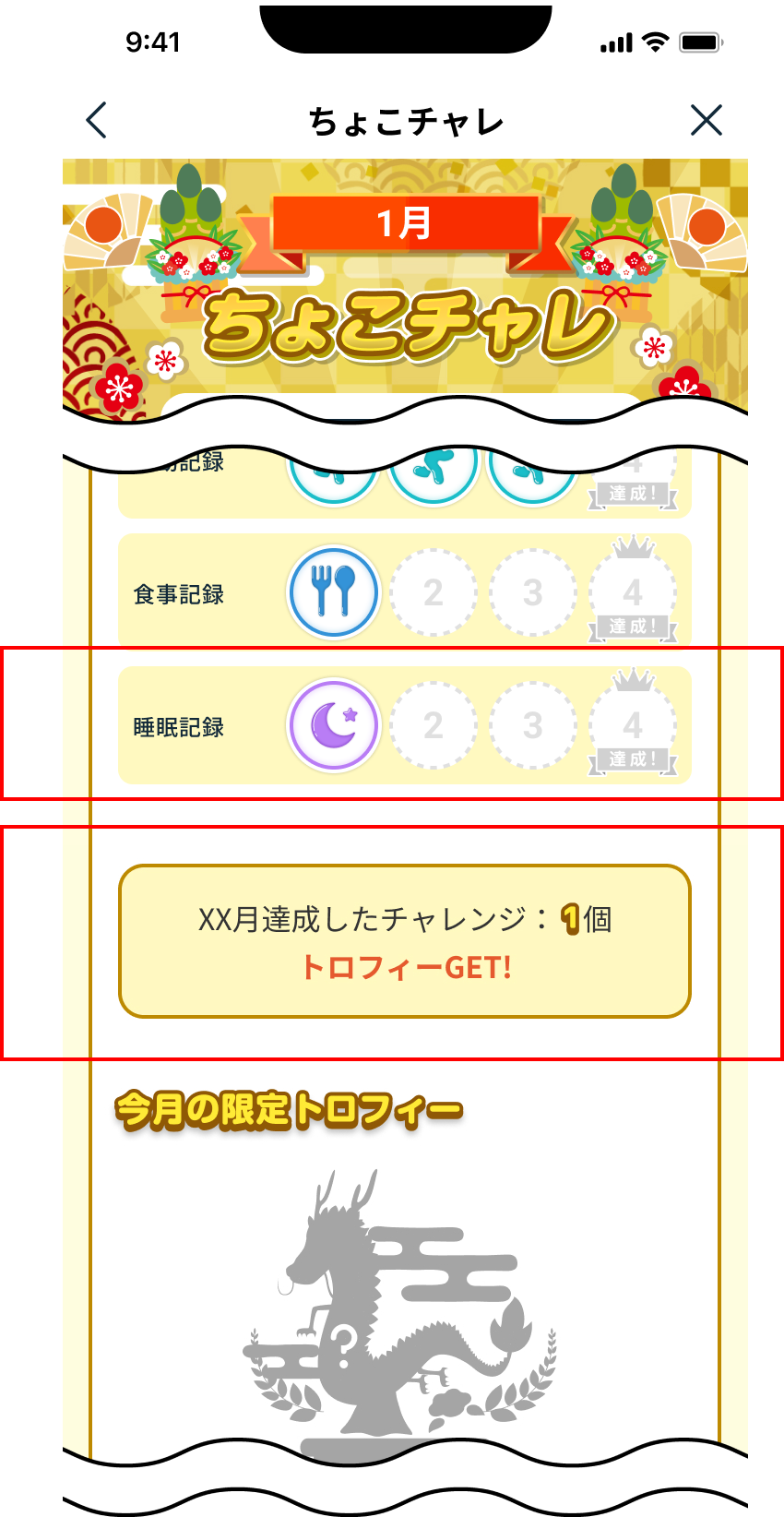Go back using the header arrow

click(x=97, y=120)
